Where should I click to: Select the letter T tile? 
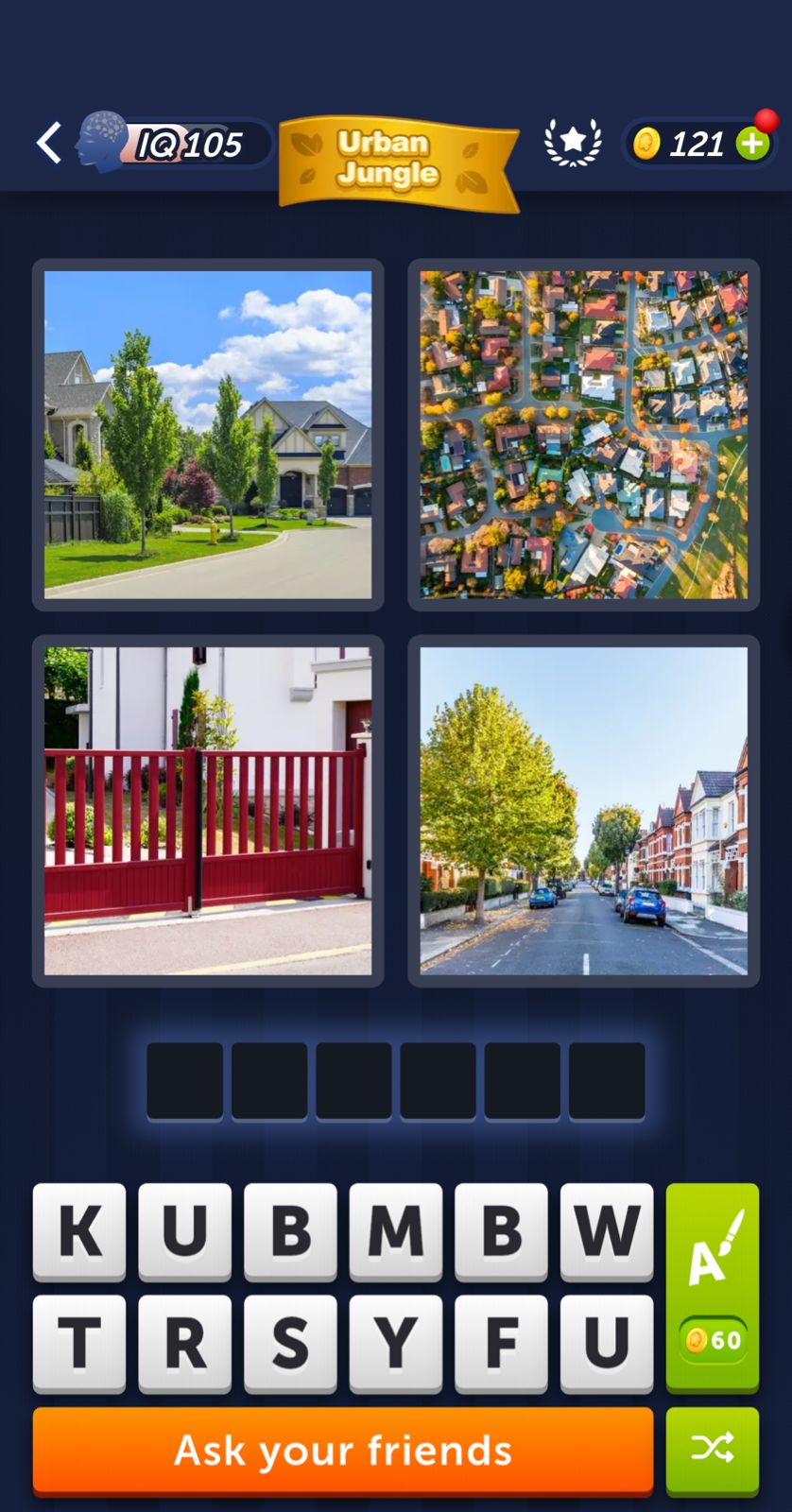79,1342
